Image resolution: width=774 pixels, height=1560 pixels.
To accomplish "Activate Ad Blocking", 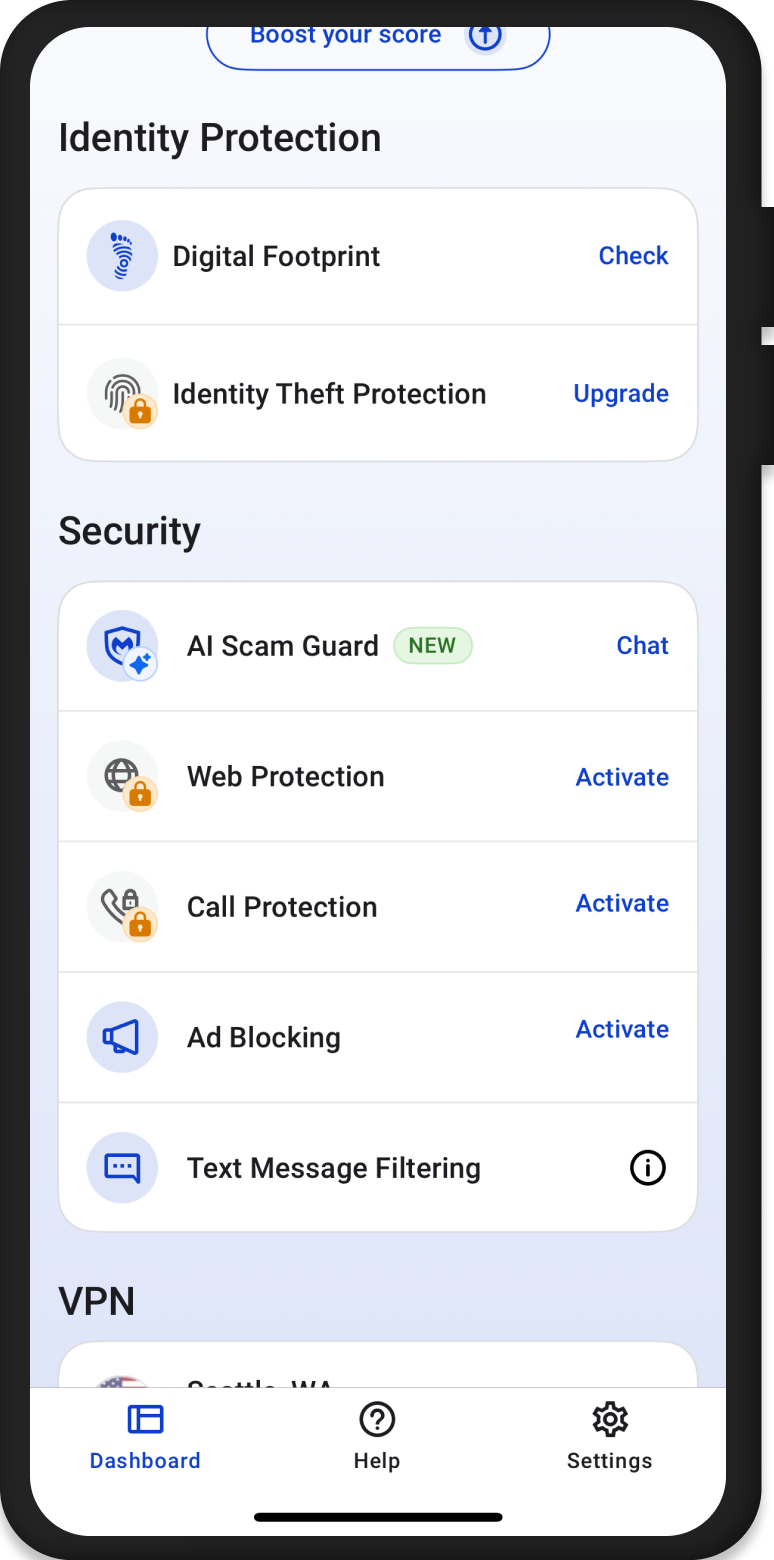I will 622,1030.
